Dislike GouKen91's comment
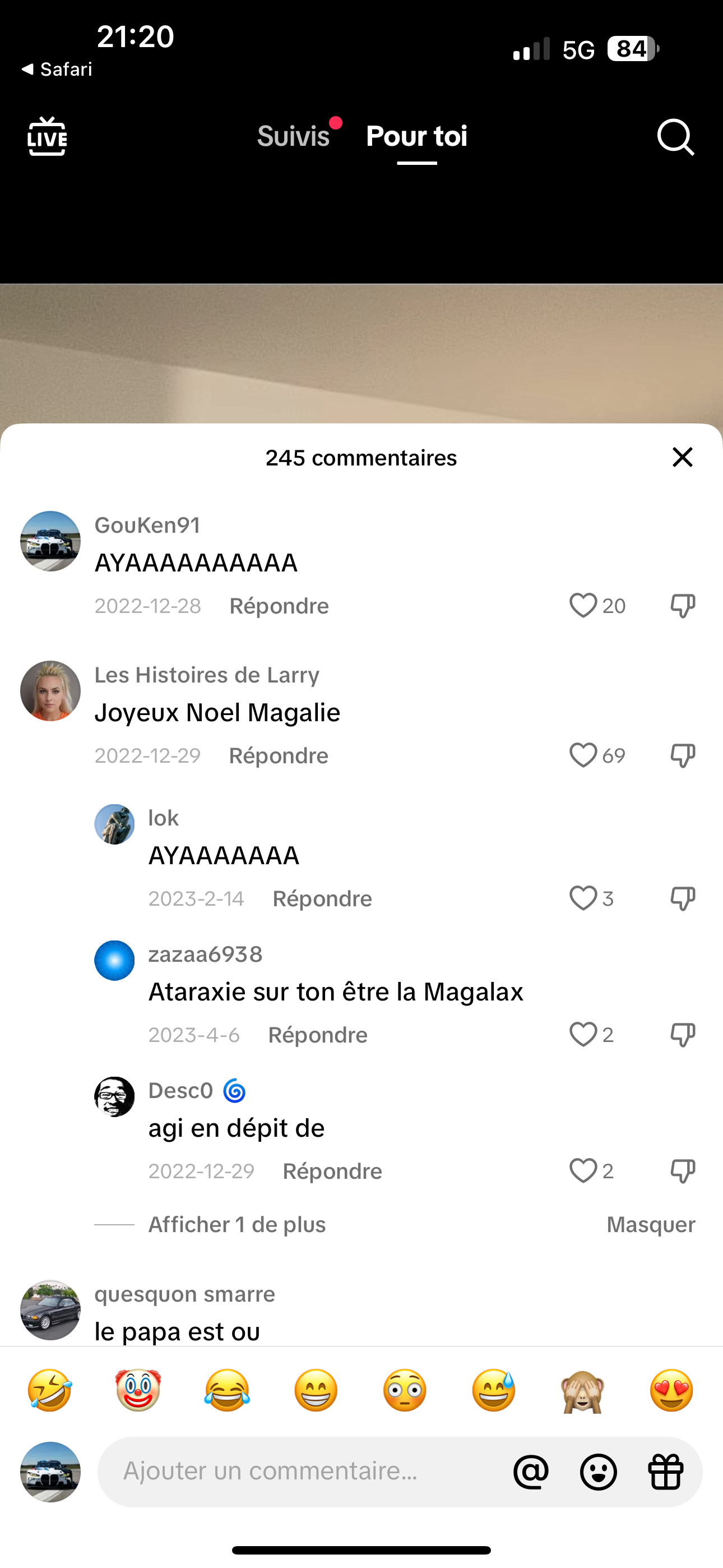Image resolution: width=723 pixels, height=1568 pixels. pyautogui.click(x=682, y=606)
